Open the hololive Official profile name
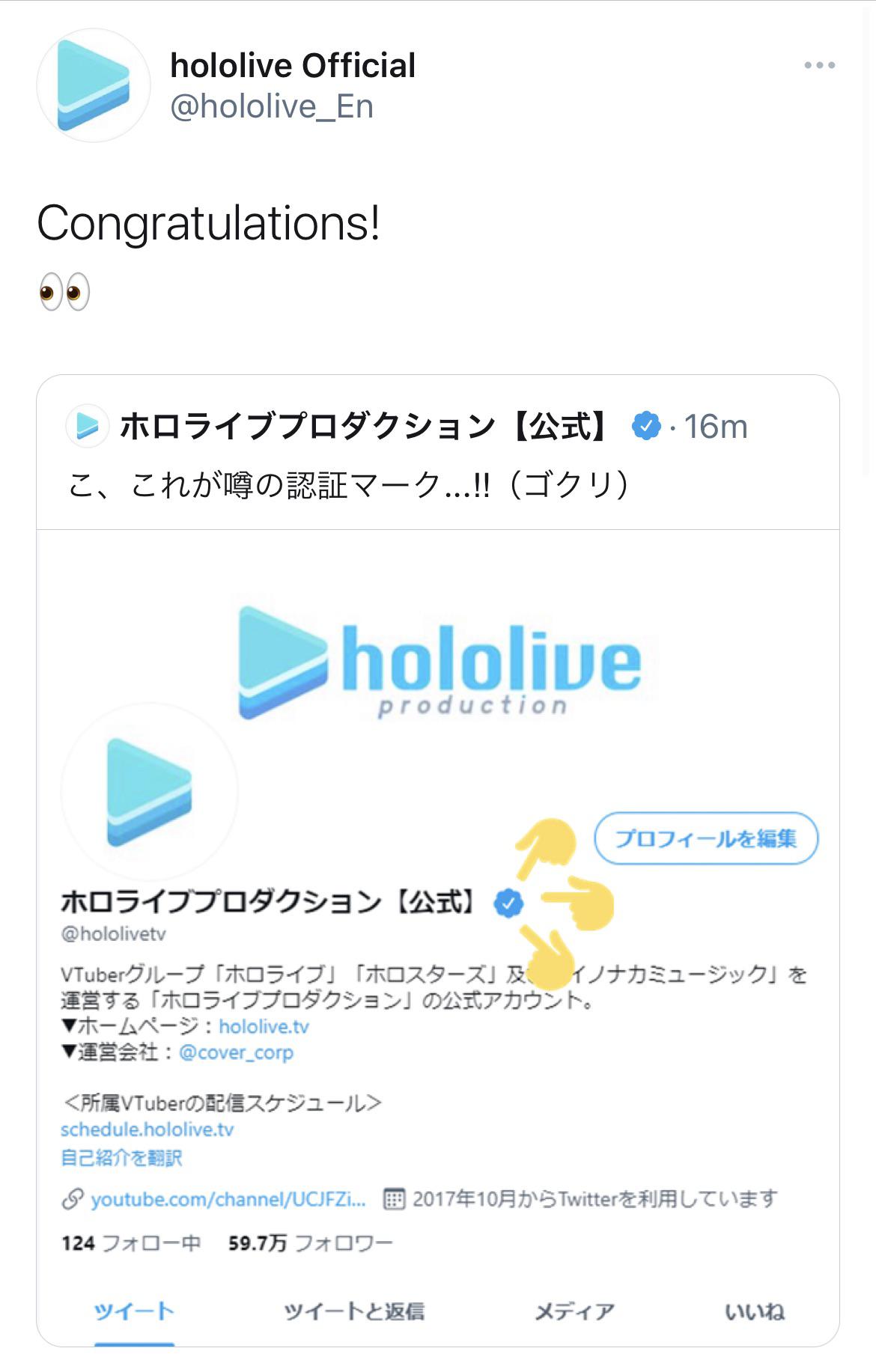876x1372 pixels. click(x=293, y=66)
